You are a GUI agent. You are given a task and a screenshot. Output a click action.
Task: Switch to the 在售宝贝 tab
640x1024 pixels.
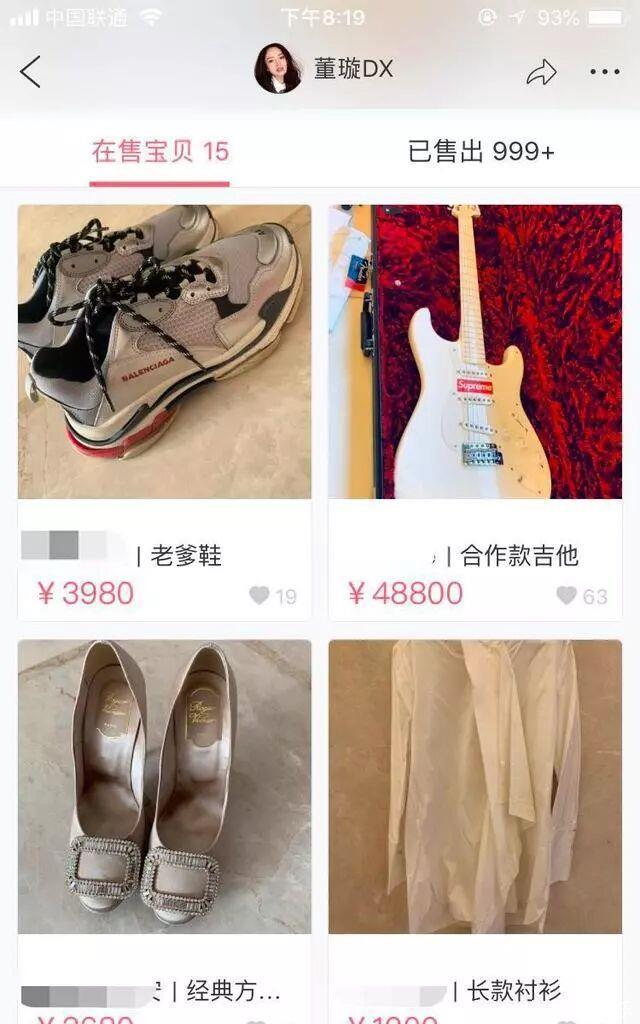click(x=160, y=152)
